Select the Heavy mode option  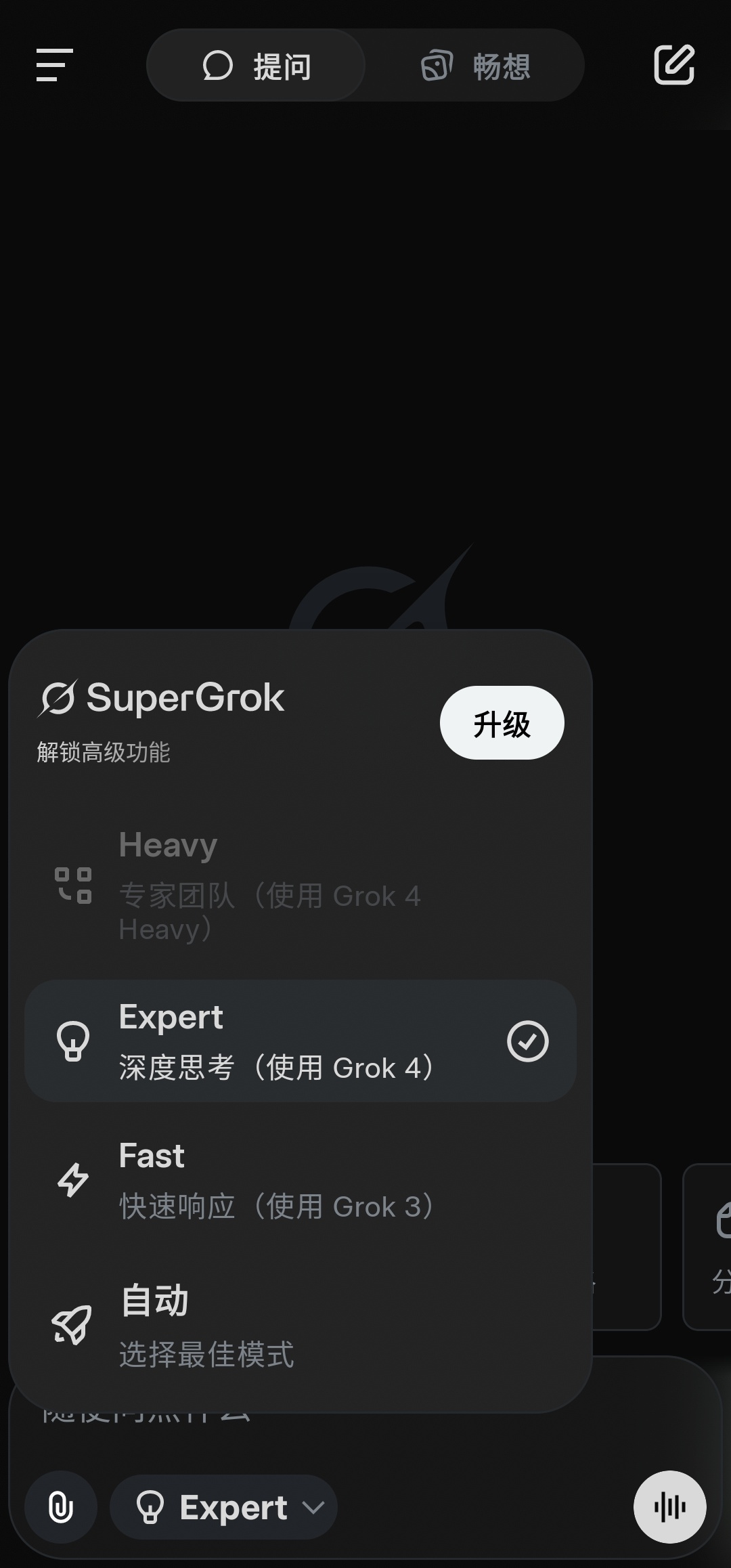[x=301, y=886]
